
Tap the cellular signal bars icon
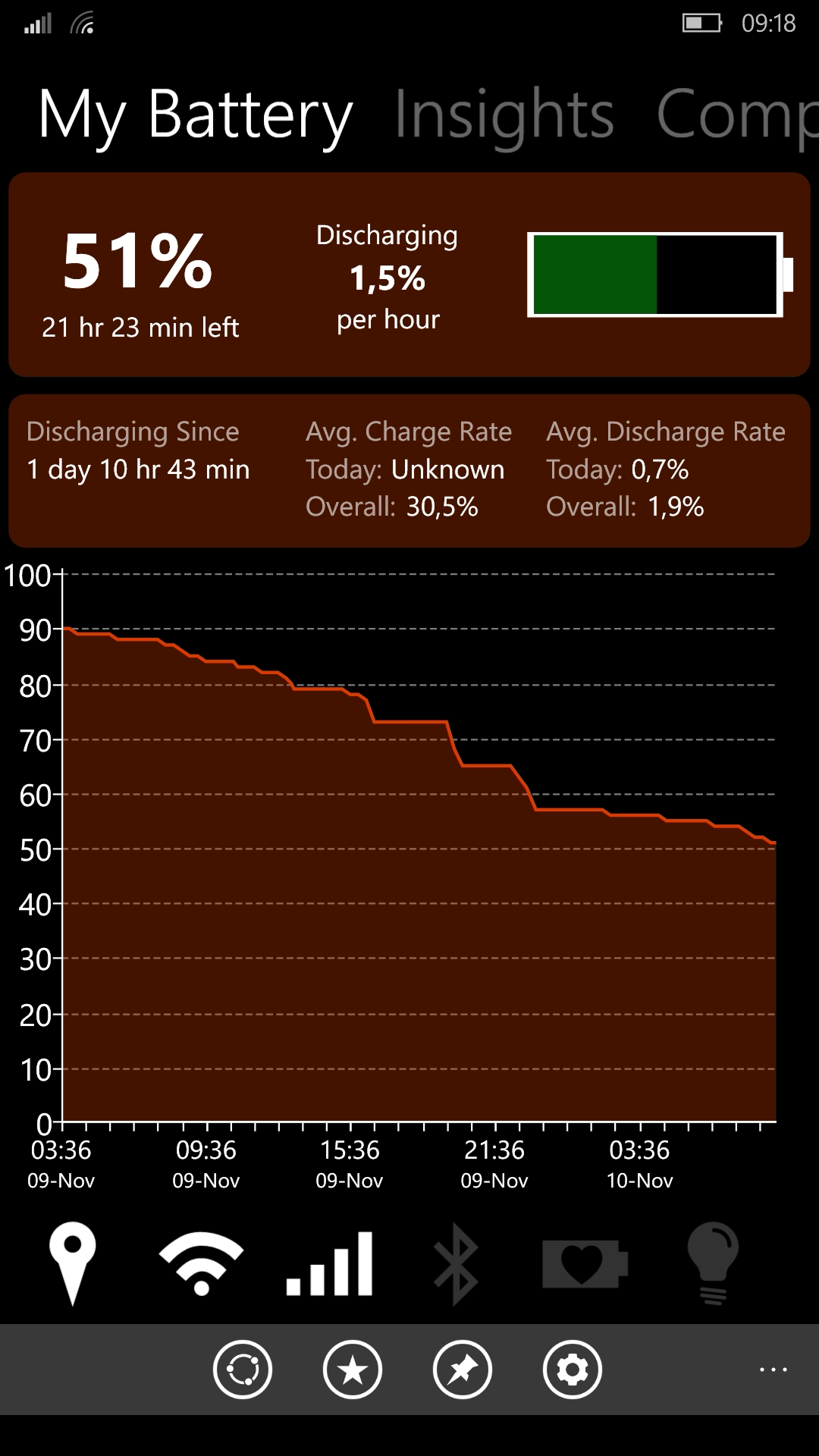[x=330, y=1263]
